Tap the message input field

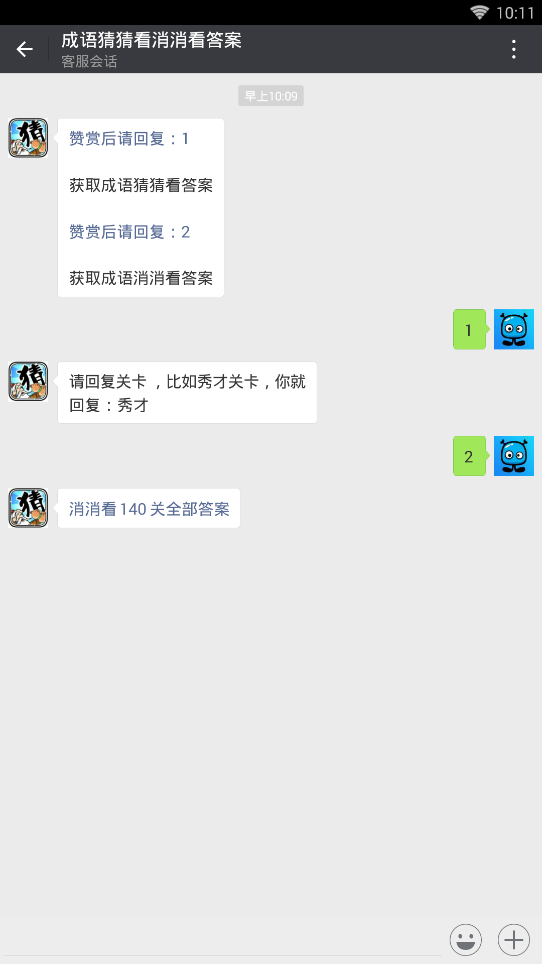[221, 941]
